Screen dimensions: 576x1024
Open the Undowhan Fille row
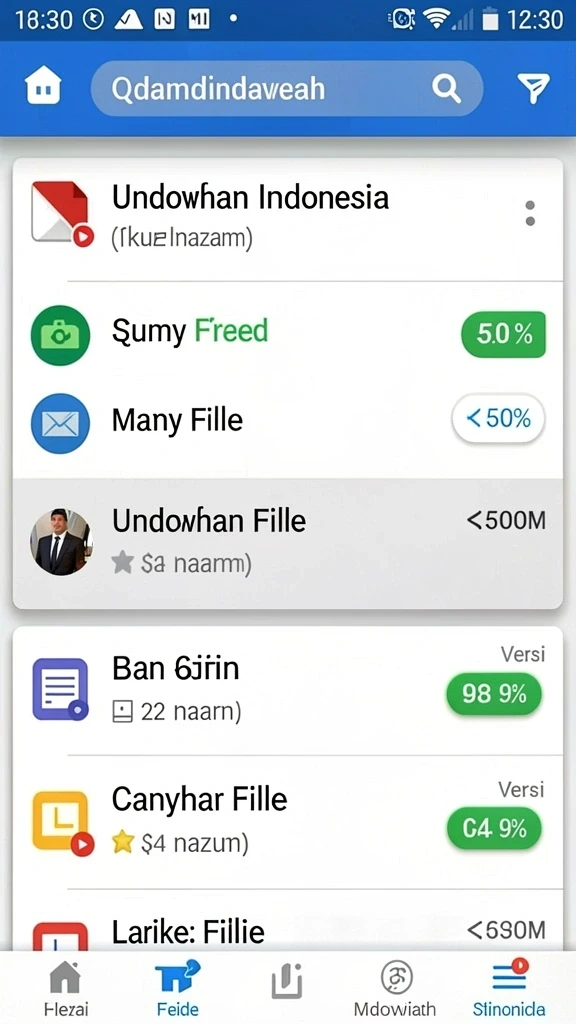point(287,541)
